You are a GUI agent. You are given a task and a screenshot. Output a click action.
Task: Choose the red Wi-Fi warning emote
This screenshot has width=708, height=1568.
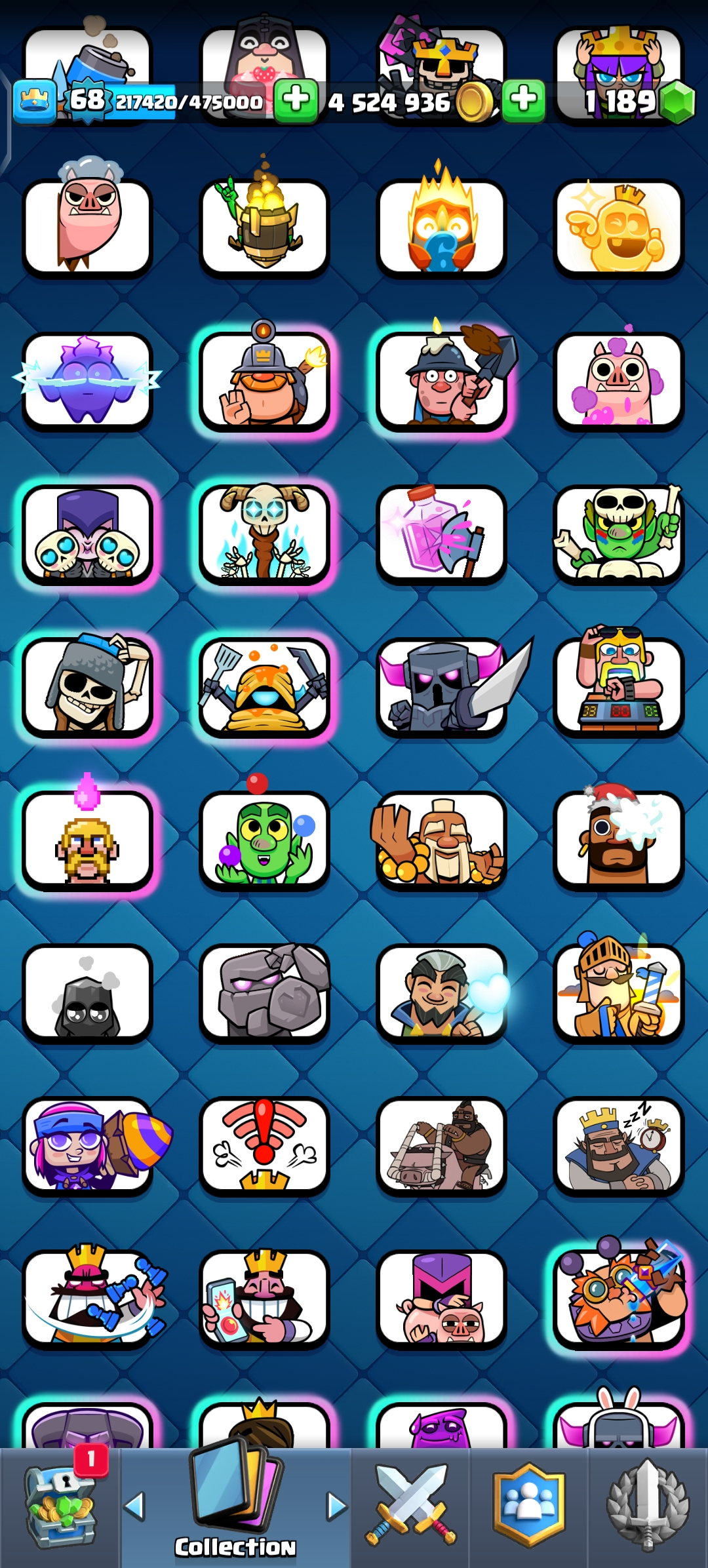coord(264,1146)
